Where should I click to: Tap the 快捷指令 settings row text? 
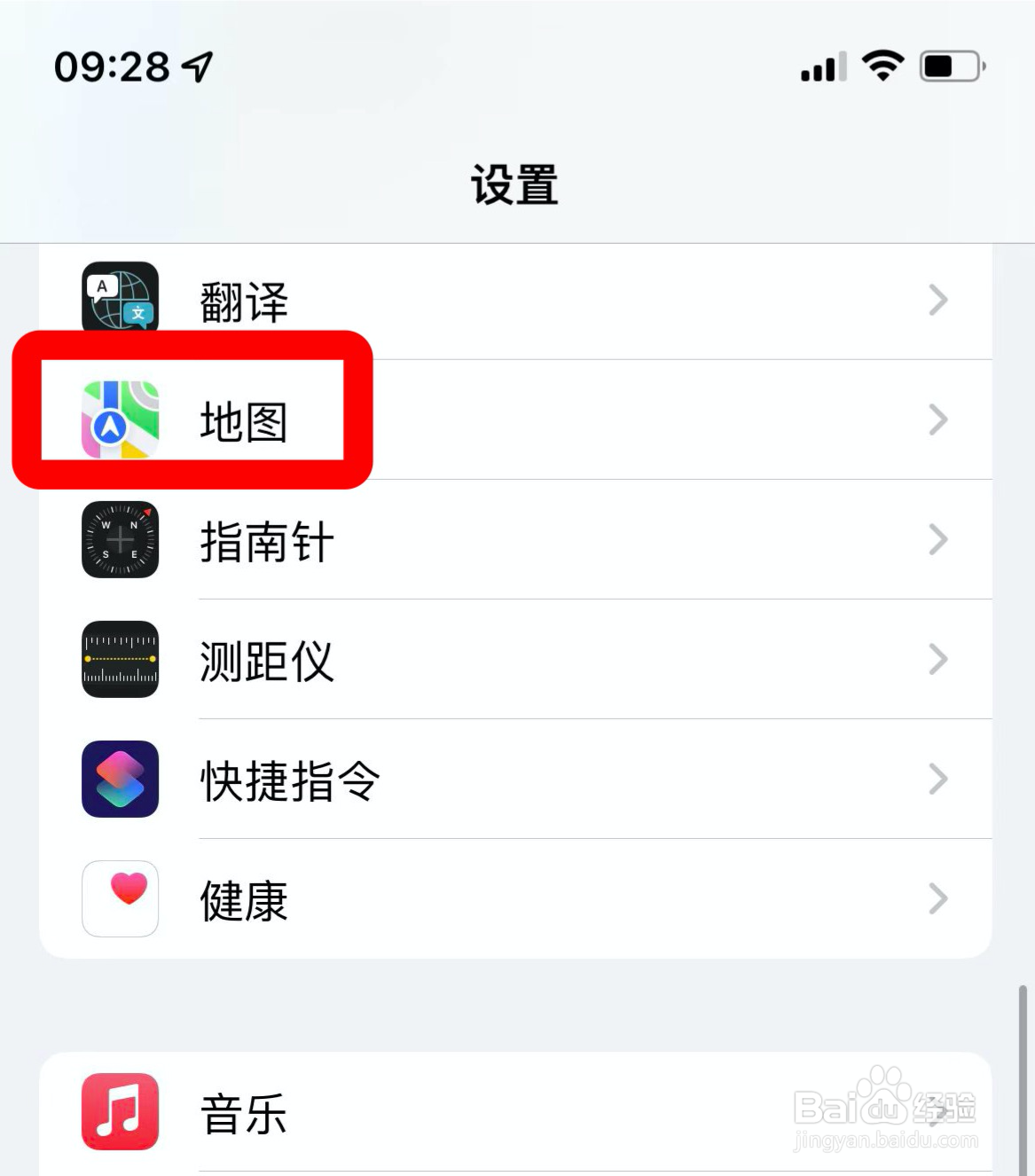pyautogui.click(x=288, y=780)
